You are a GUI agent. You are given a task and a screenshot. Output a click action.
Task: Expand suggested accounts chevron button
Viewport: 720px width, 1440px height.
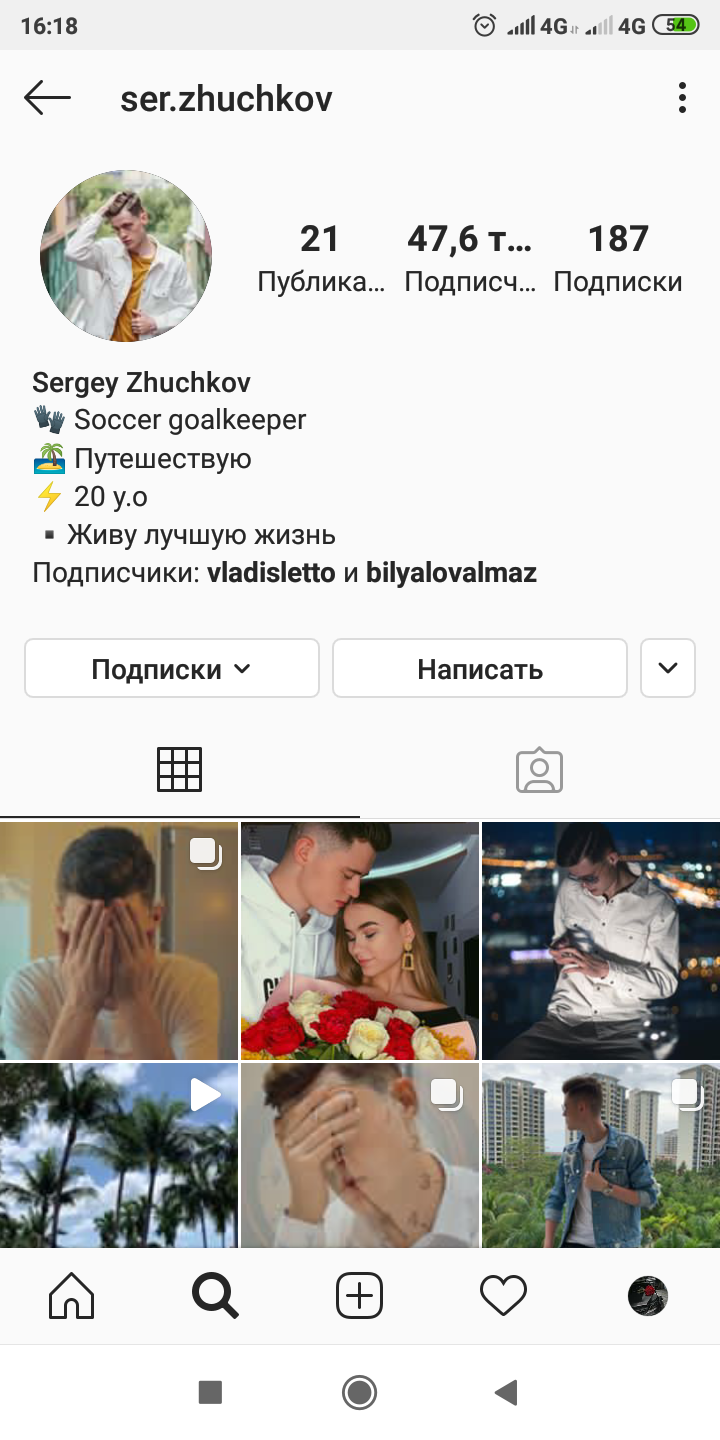tap(668, 668)
